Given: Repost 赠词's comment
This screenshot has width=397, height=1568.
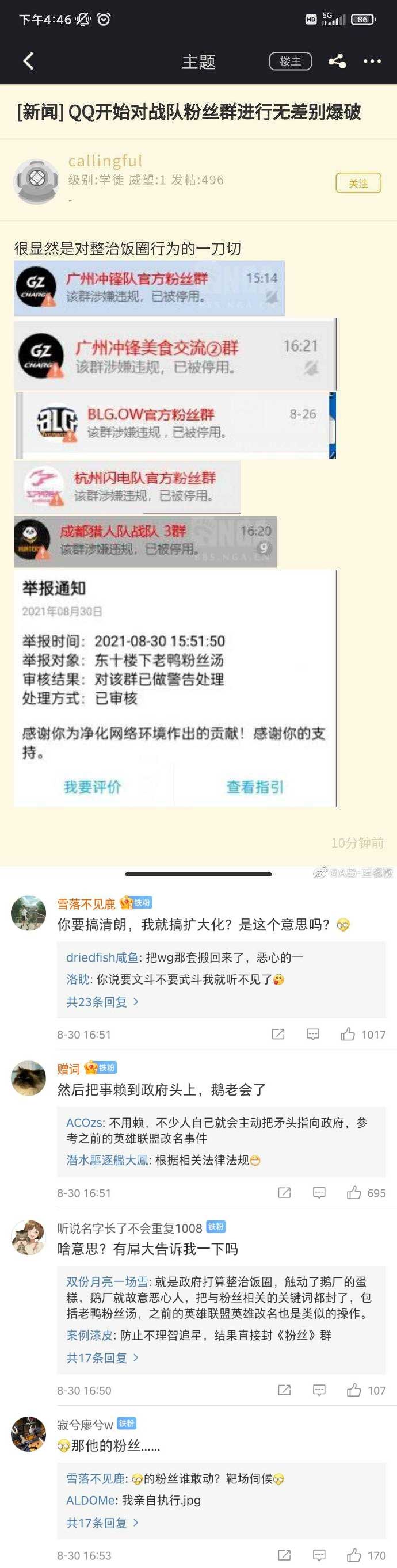Looking at the screenshot, I should click(x=284, y=1192).
